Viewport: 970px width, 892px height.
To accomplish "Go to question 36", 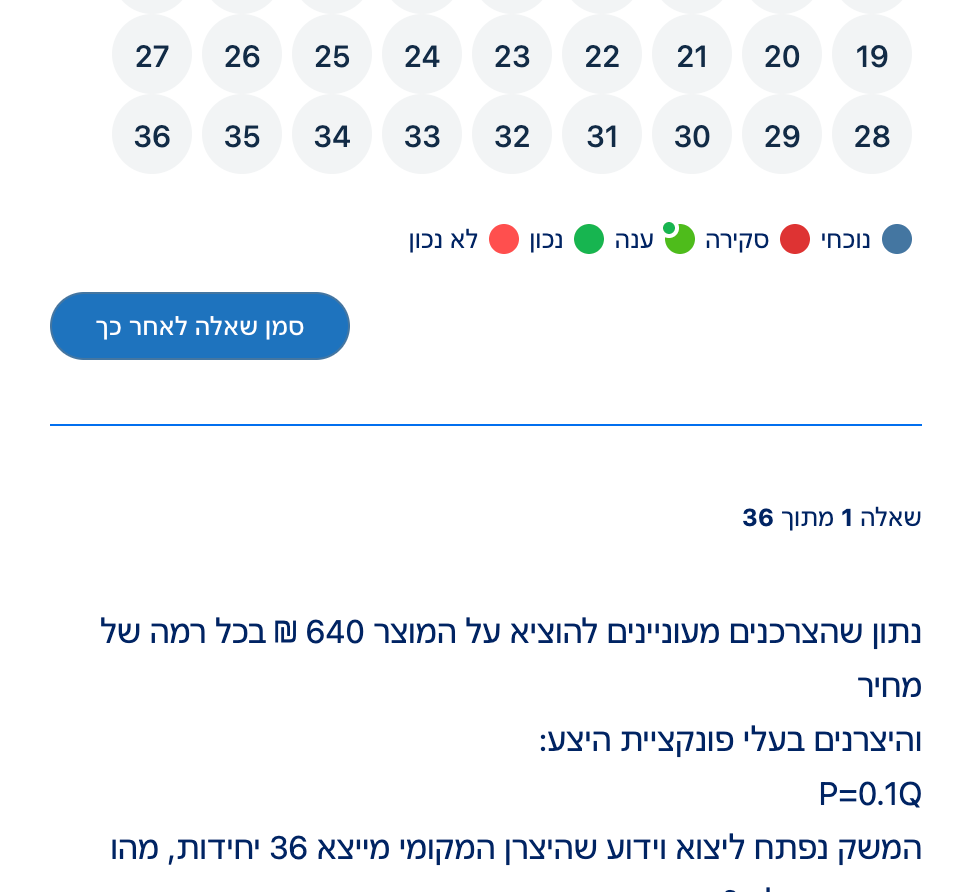I will point(152,135).
